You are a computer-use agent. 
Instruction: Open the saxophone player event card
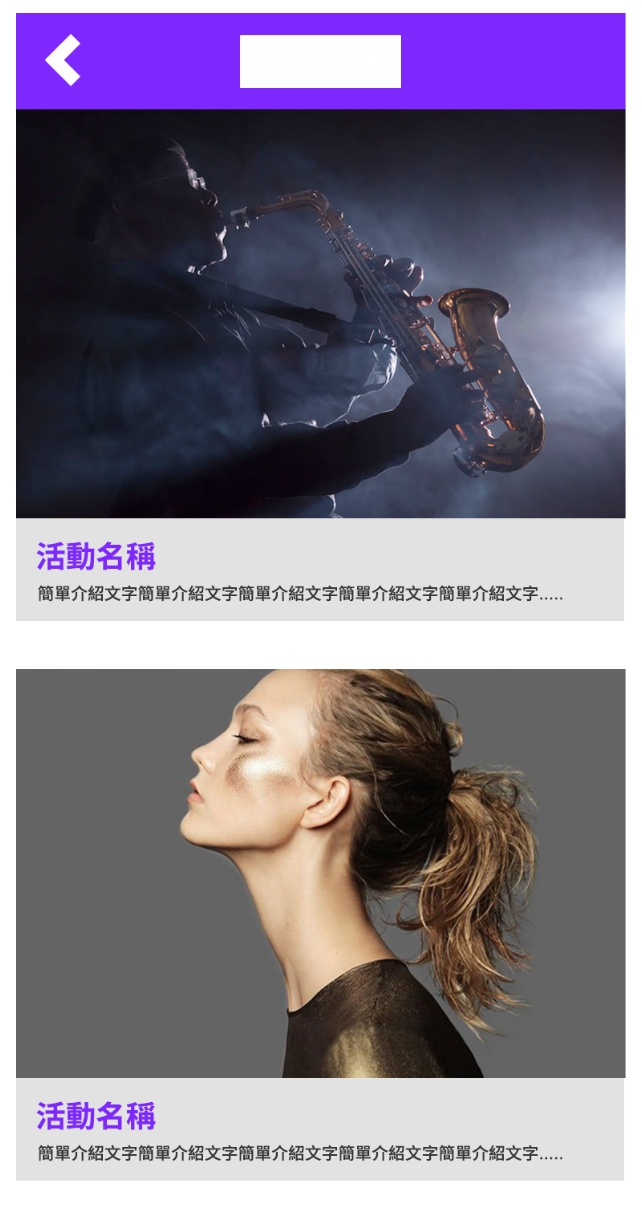(x=320, y=365)
